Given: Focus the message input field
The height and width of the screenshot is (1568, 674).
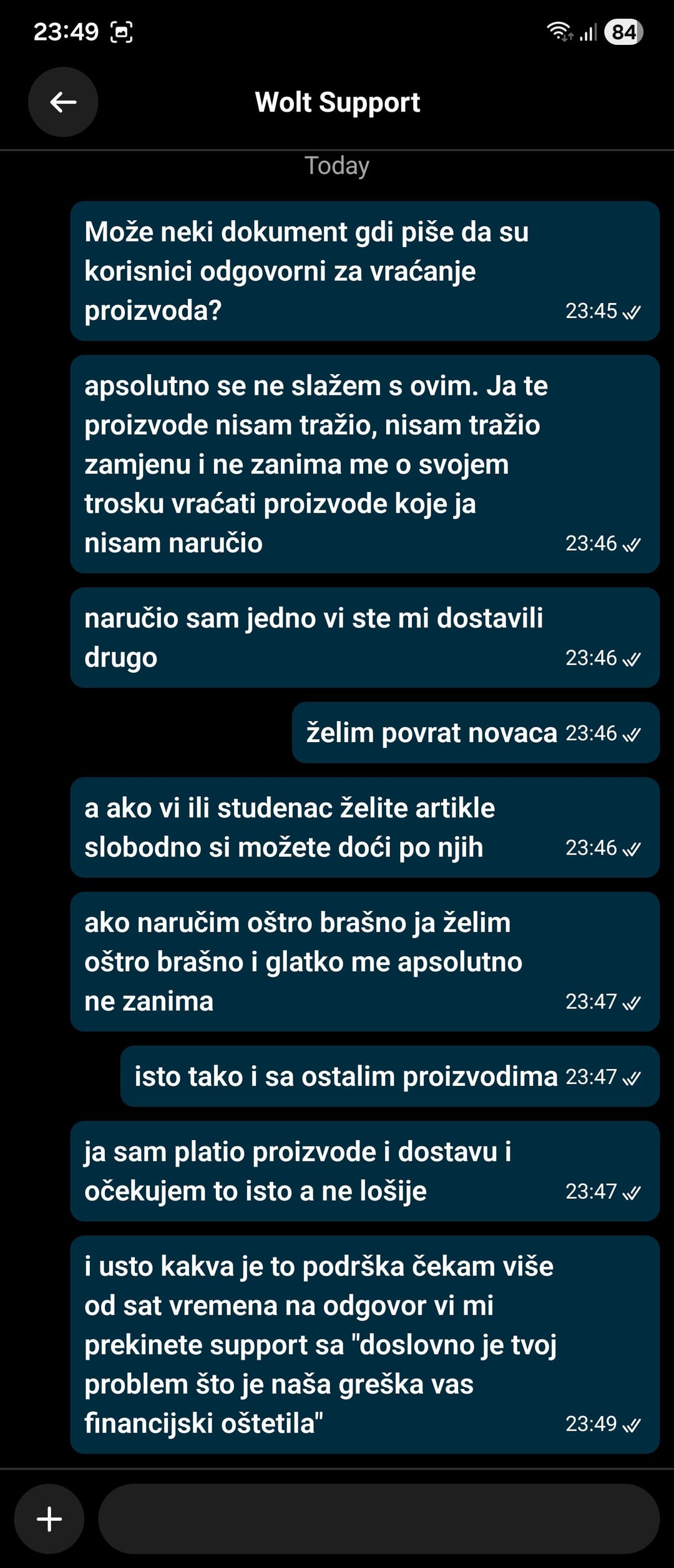Looking at the screenshot, I should click(378, 1518).
